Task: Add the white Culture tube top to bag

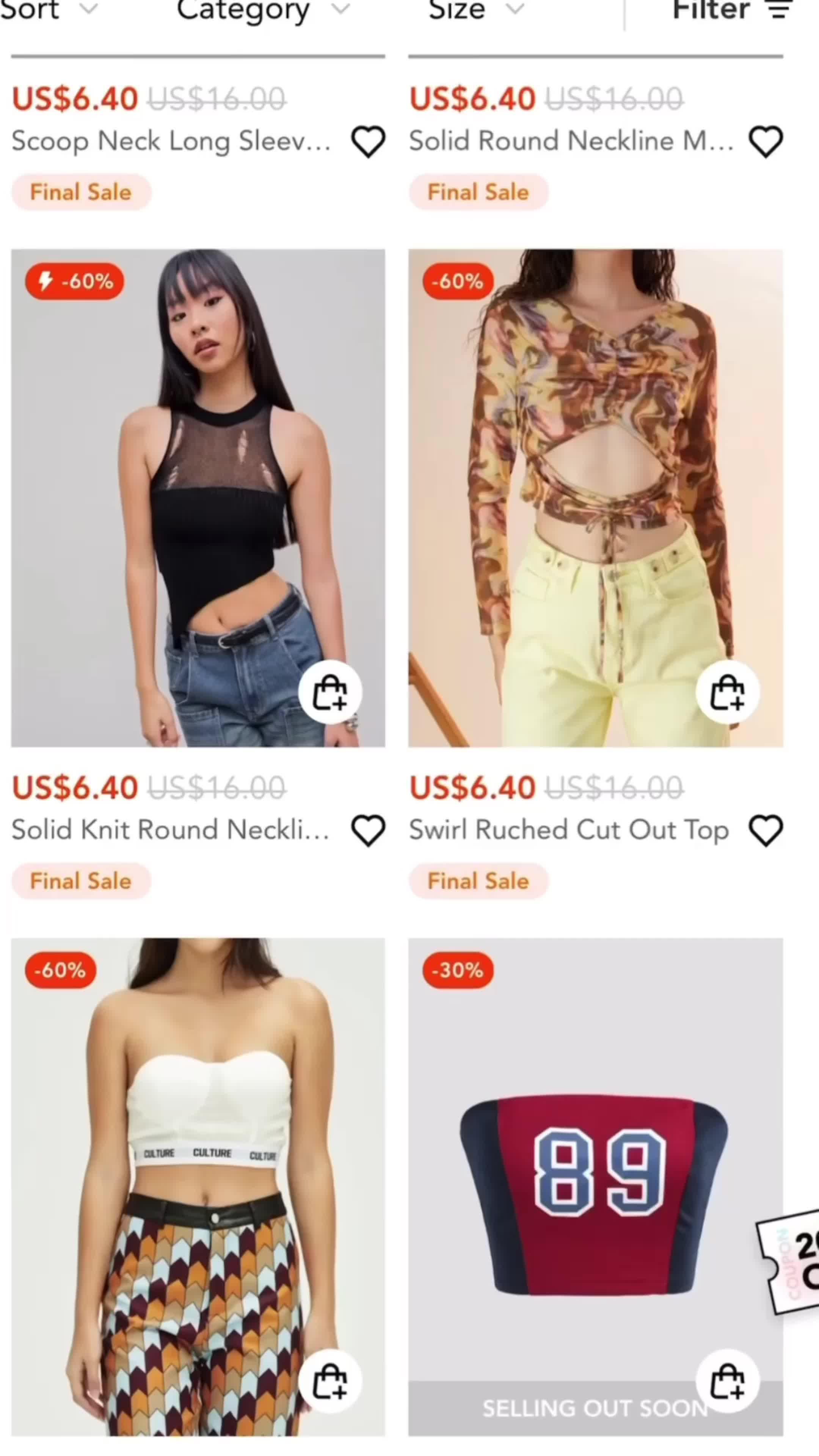Action: pos(330,1381)
